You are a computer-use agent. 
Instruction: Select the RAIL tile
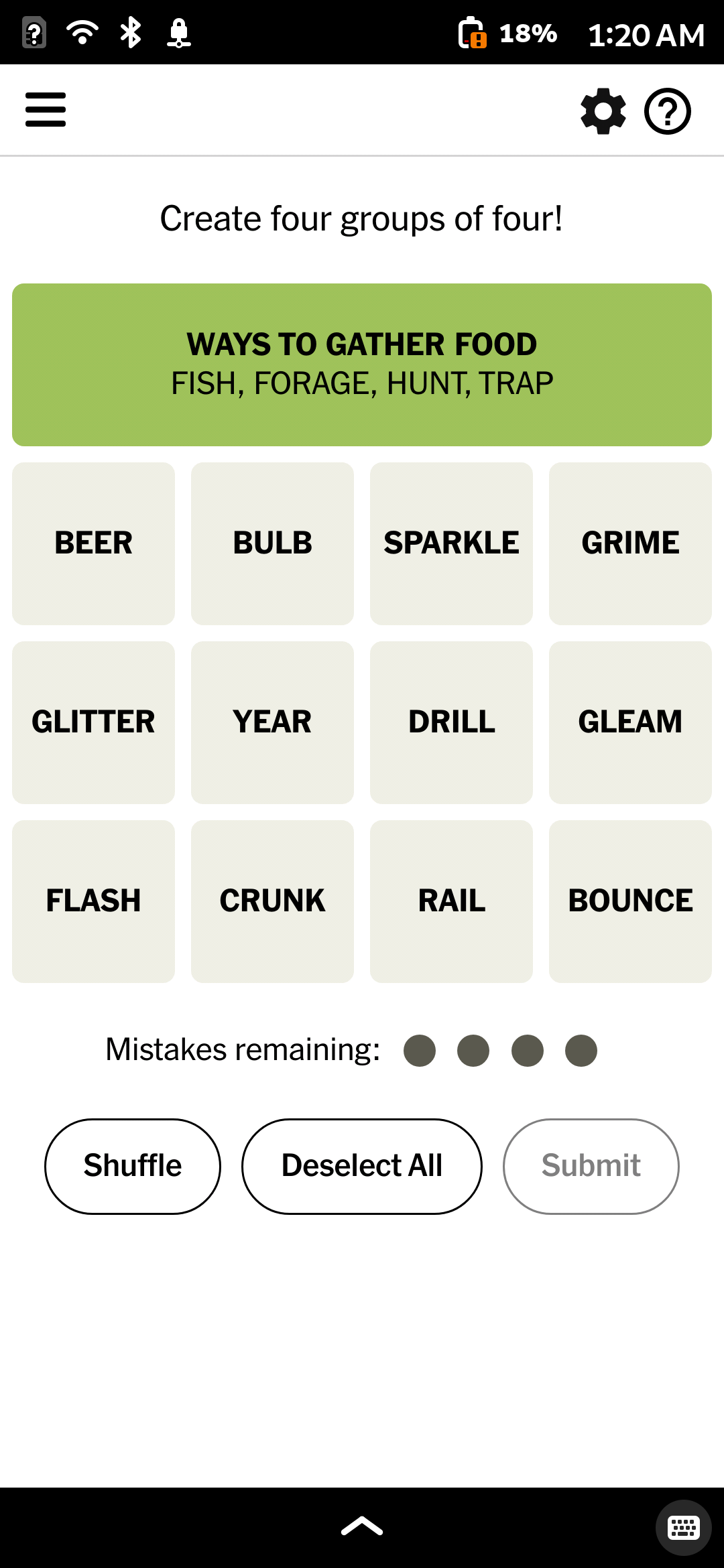pos(451,901)
